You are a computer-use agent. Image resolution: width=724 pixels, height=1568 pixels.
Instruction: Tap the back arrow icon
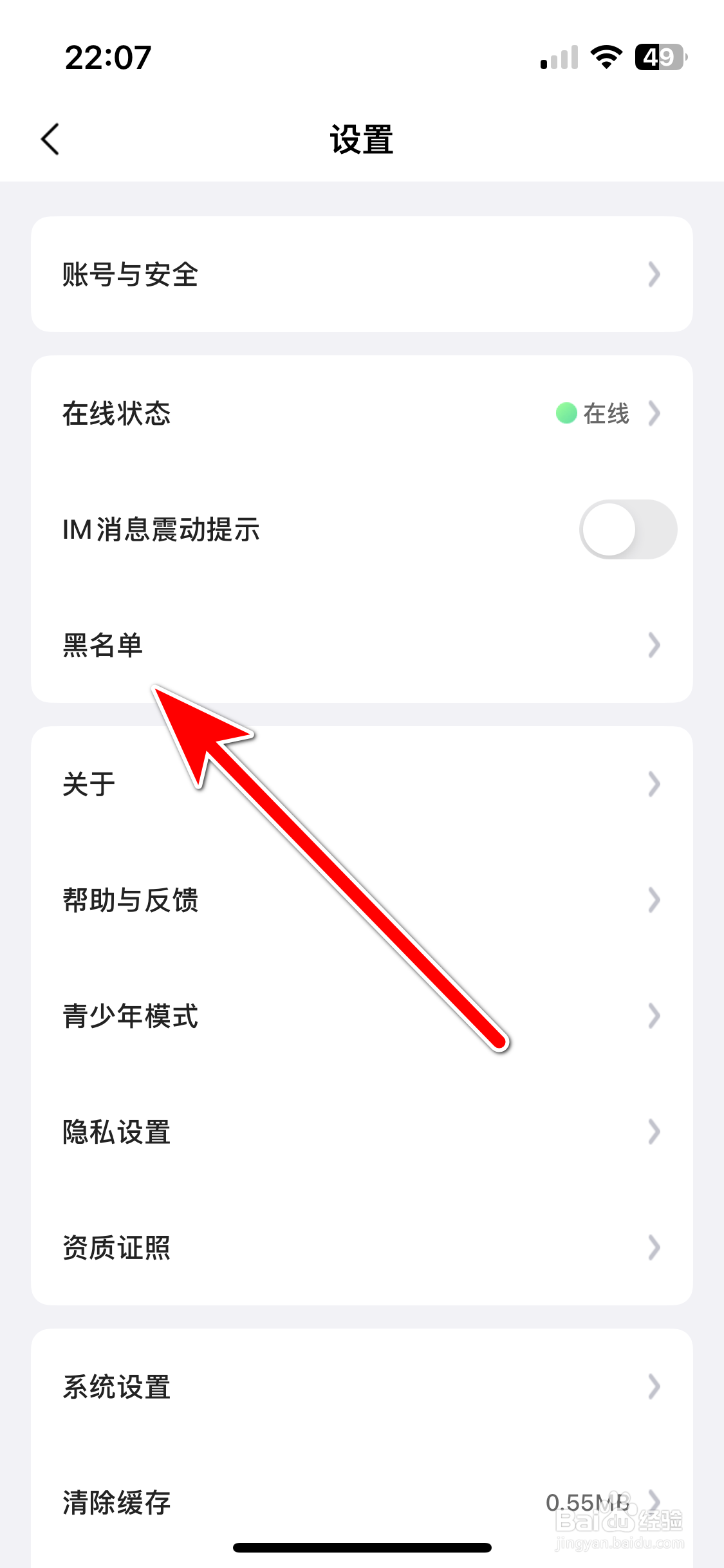point(50,138)
